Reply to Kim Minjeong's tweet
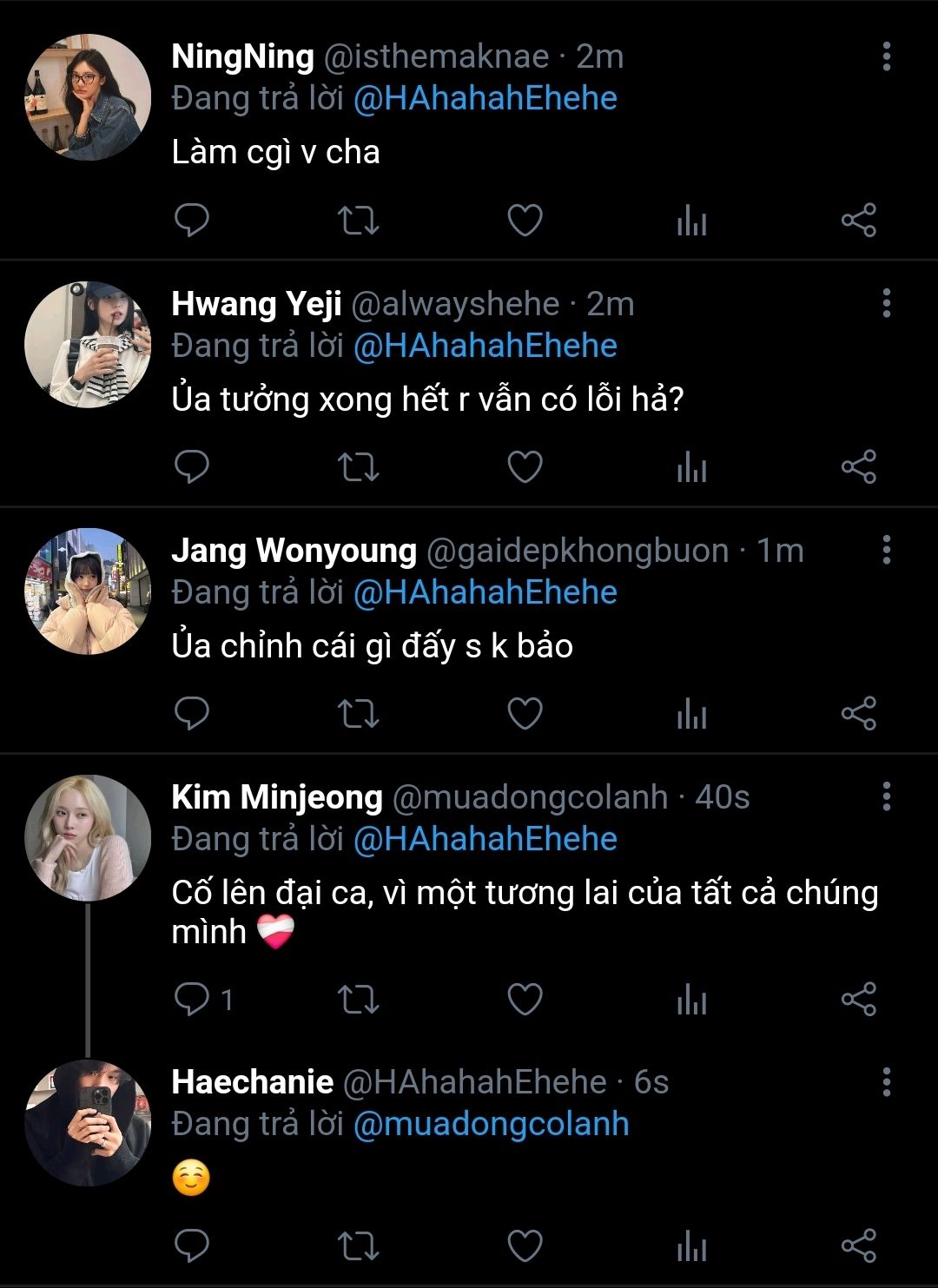This screenshot has height=1288, width=938. [192, 999]
